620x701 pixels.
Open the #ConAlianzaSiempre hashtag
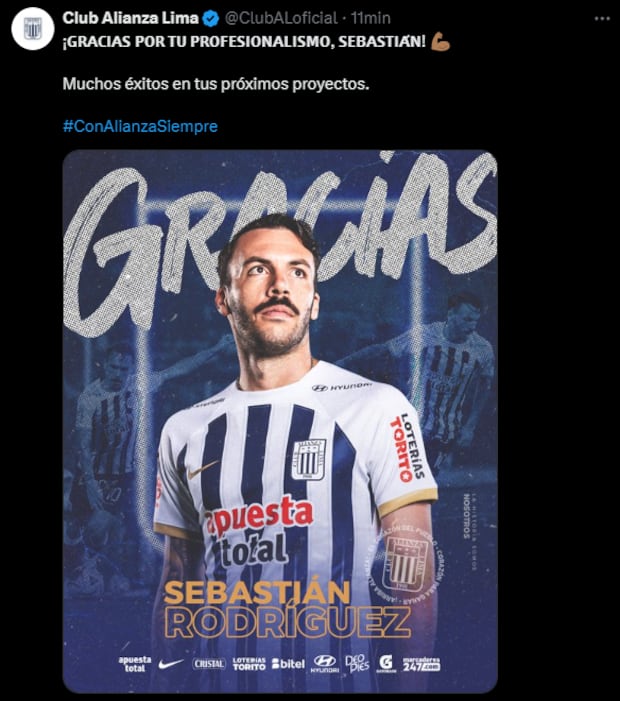click(139, 127)
